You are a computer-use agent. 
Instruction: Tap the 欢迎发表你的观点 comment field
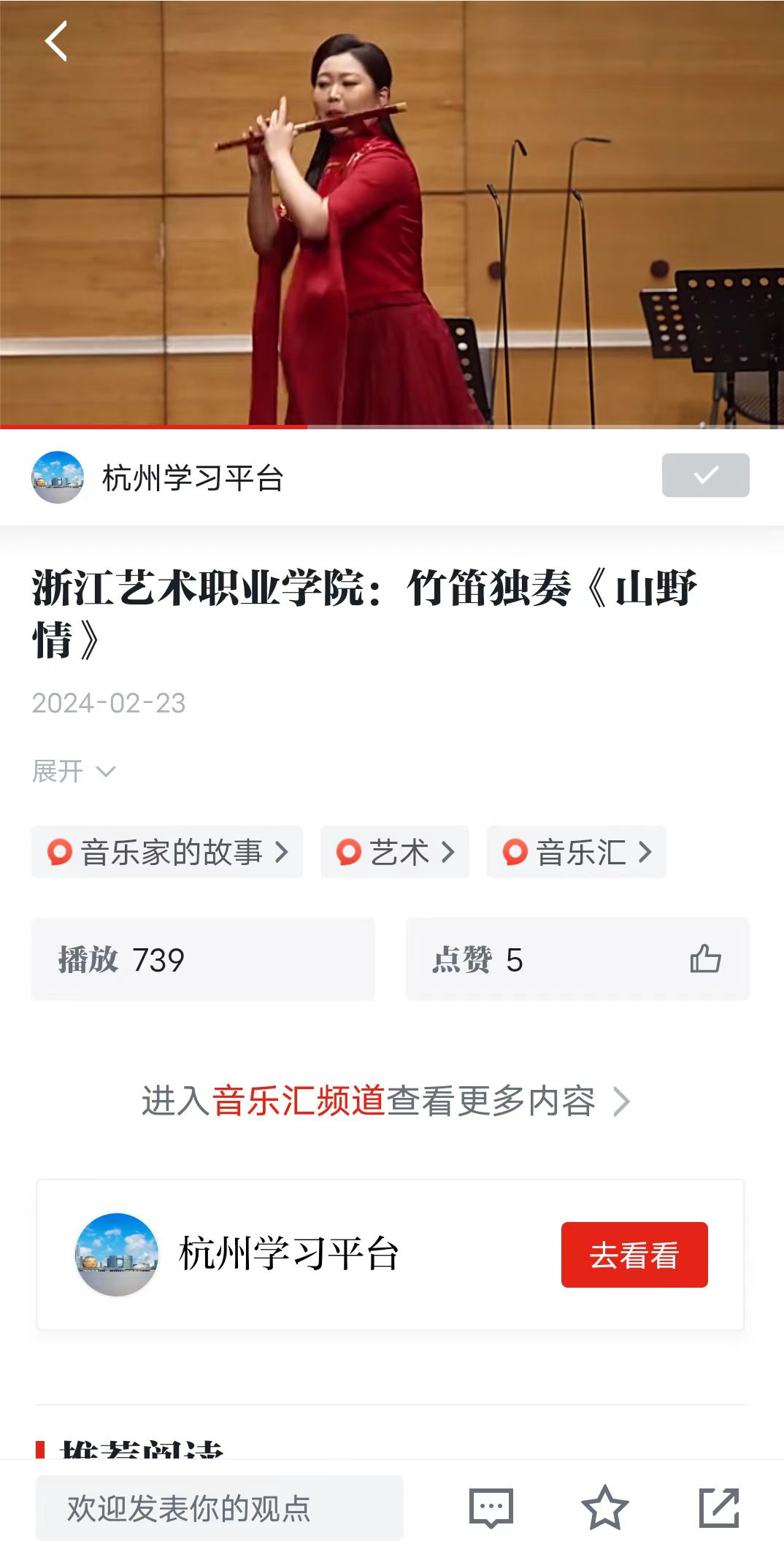220,1508
